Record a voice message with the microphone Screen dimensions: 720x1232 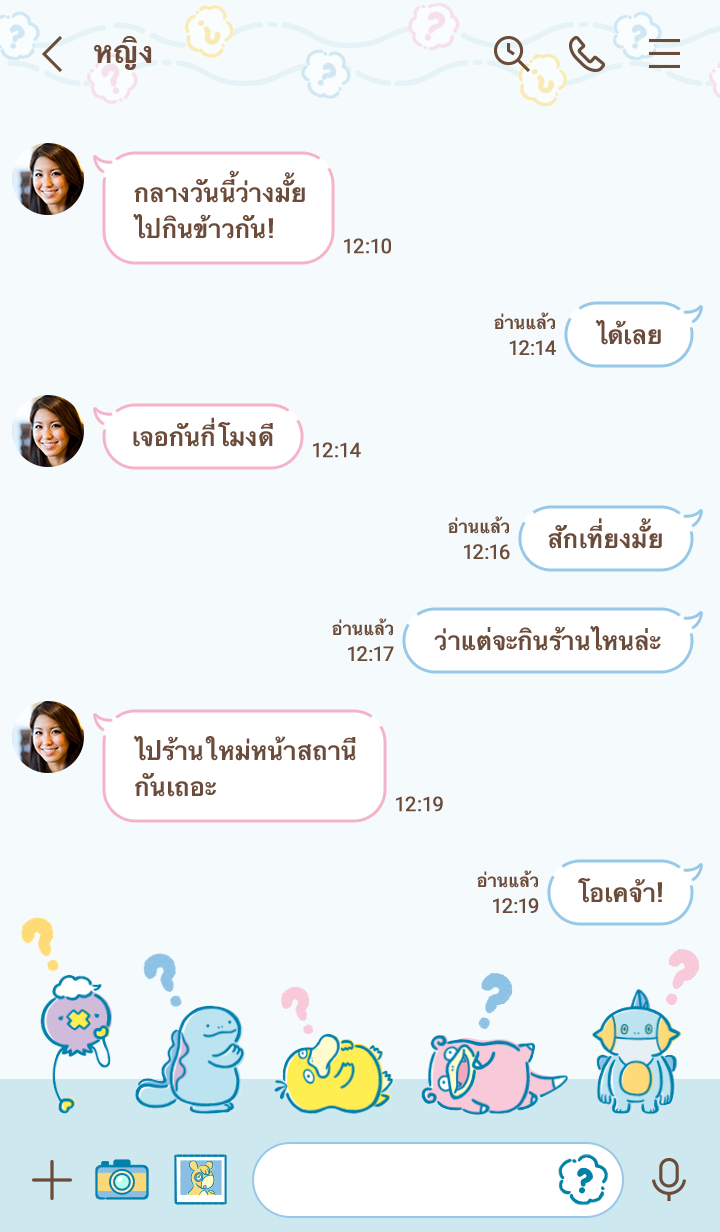[669, 1180]
